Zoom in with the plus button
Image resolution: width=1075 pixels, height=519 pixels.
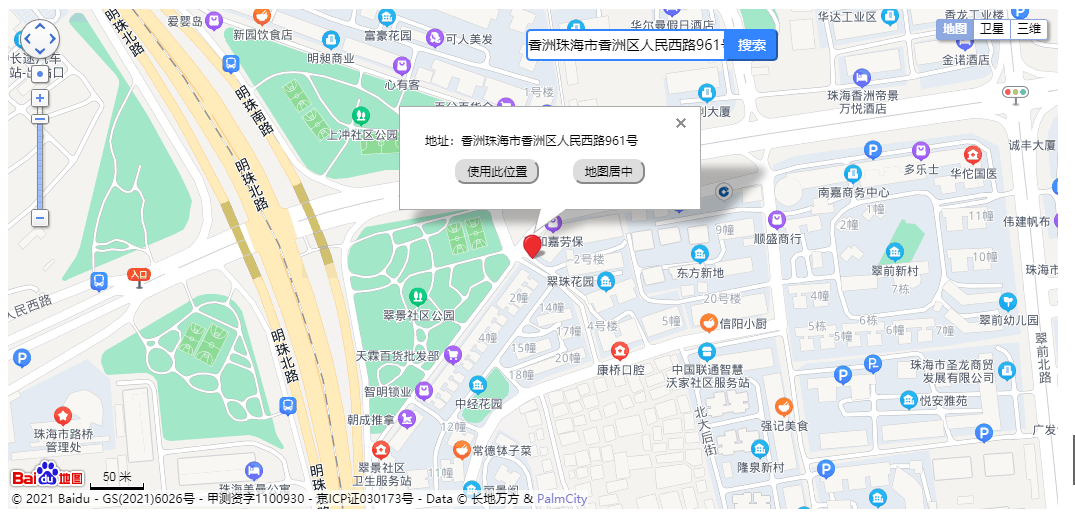click(40, 98)
